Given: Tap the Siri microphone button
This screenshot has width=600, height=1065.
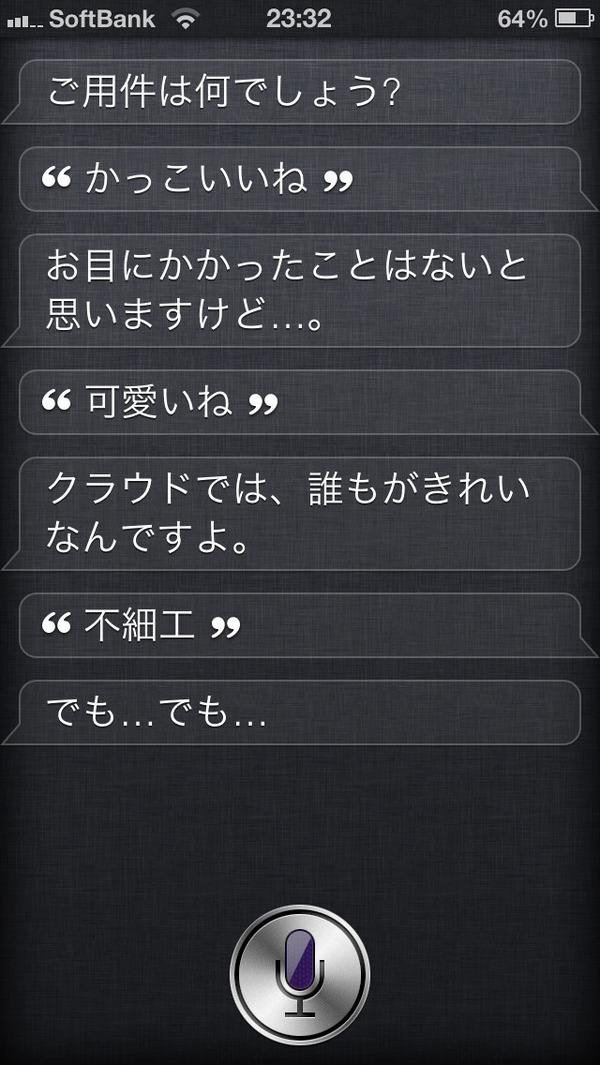Looking at the screenshot, I should (300, 975).
